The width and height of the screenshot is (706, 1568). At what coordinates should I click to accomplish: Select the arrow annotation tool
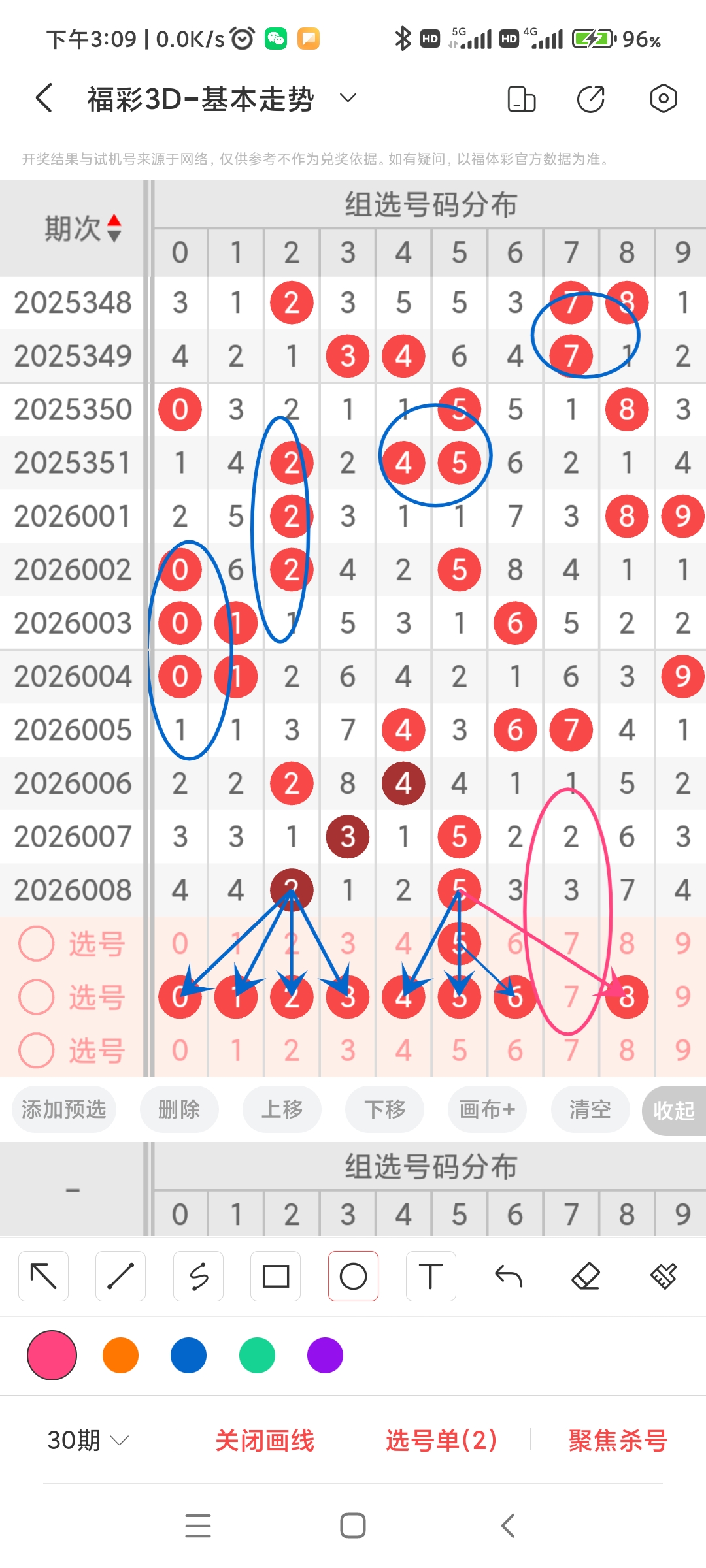(43, 1275)
